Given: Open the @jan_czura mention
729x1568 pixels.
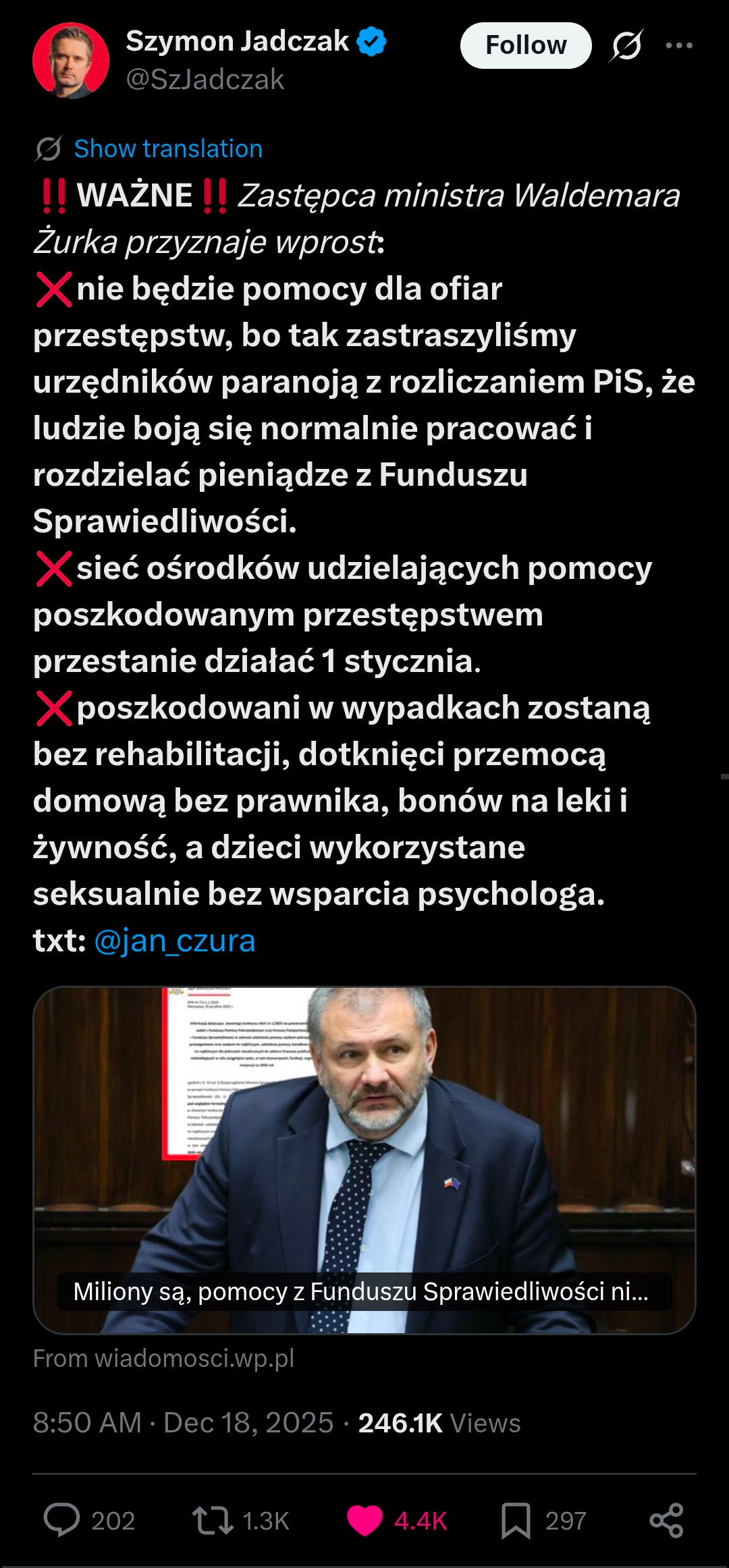Looking at the screenshot, I should coord(175,941).
